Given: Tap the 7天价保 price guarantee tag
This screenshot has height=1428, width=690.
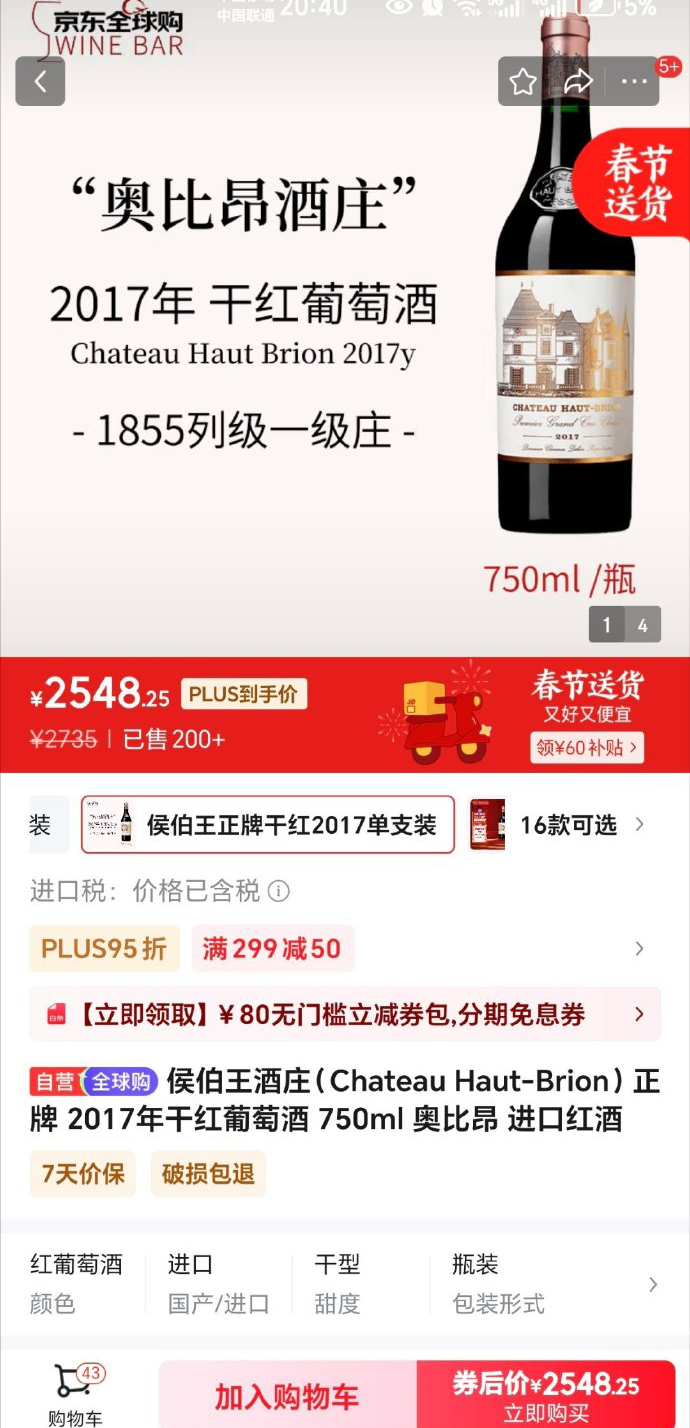Looking at the screenshot, I should tap(83, 1173).
